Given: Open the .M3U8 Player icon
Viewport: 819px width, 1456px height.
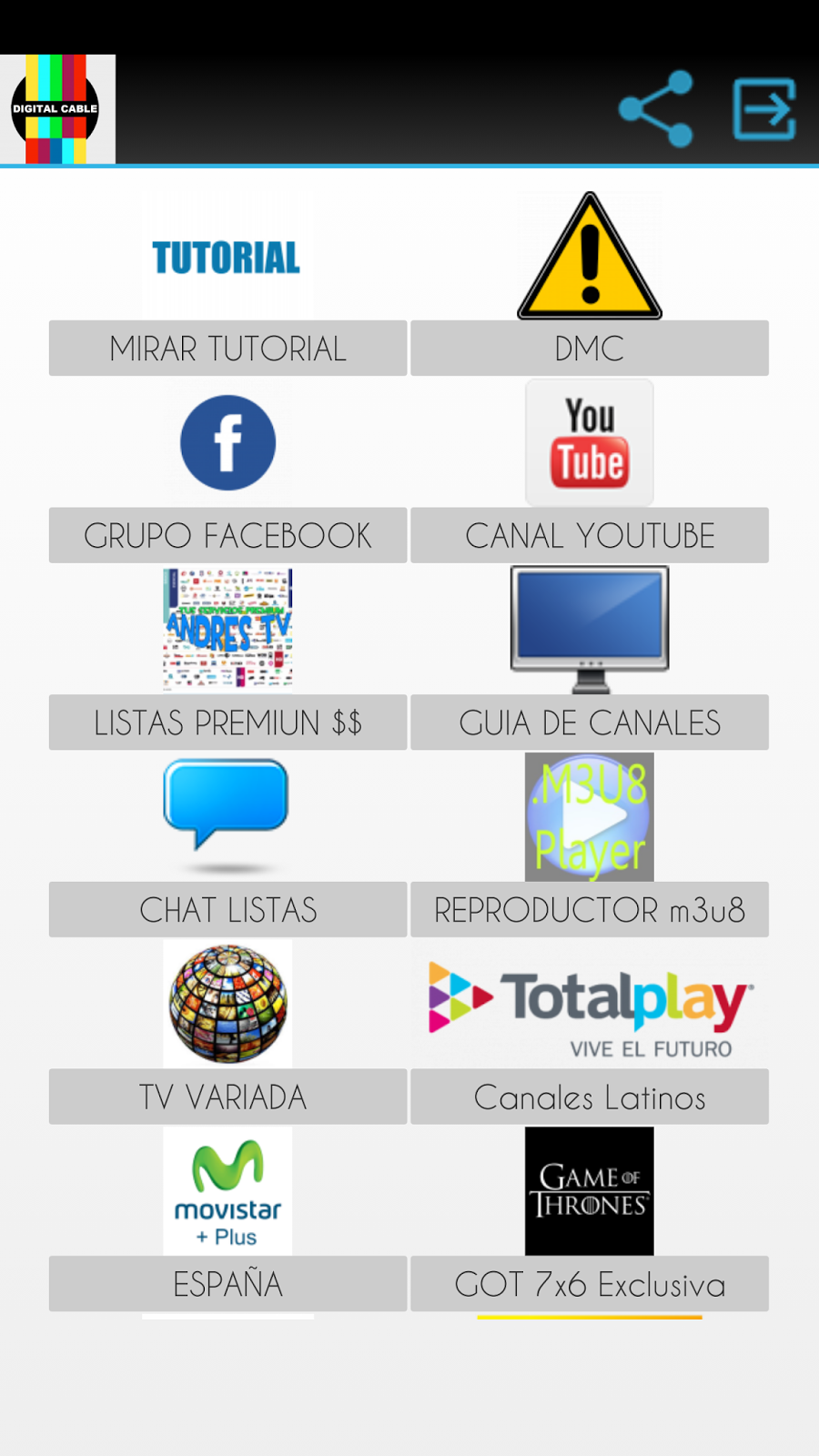Looking at the screenshot, I should (589, 816).
